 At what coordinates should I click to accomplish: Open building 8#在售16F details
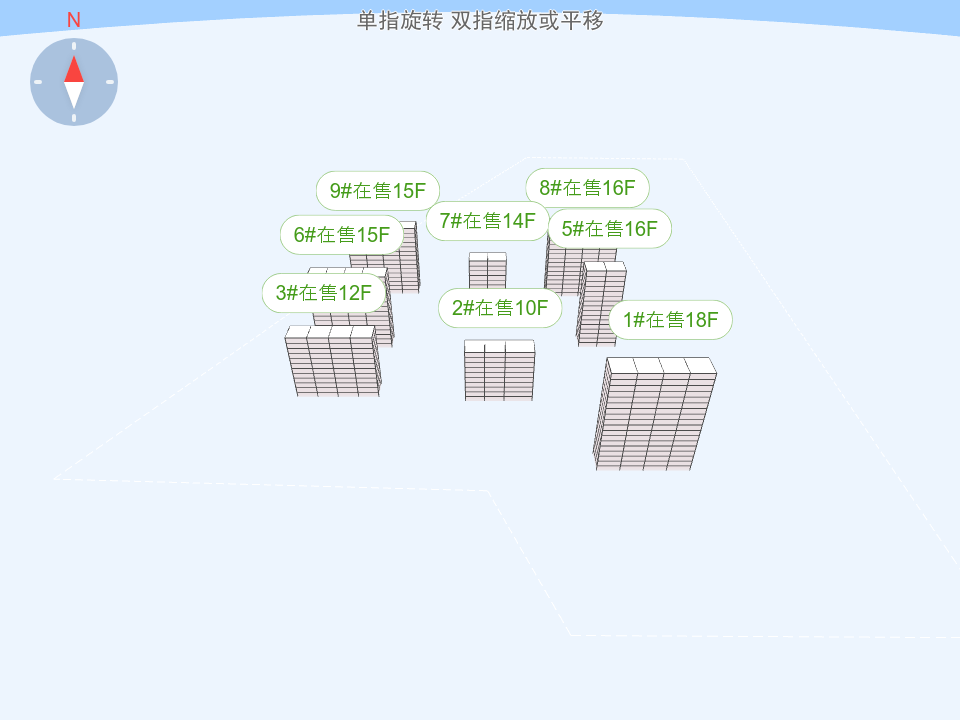(x=587, y=188)
